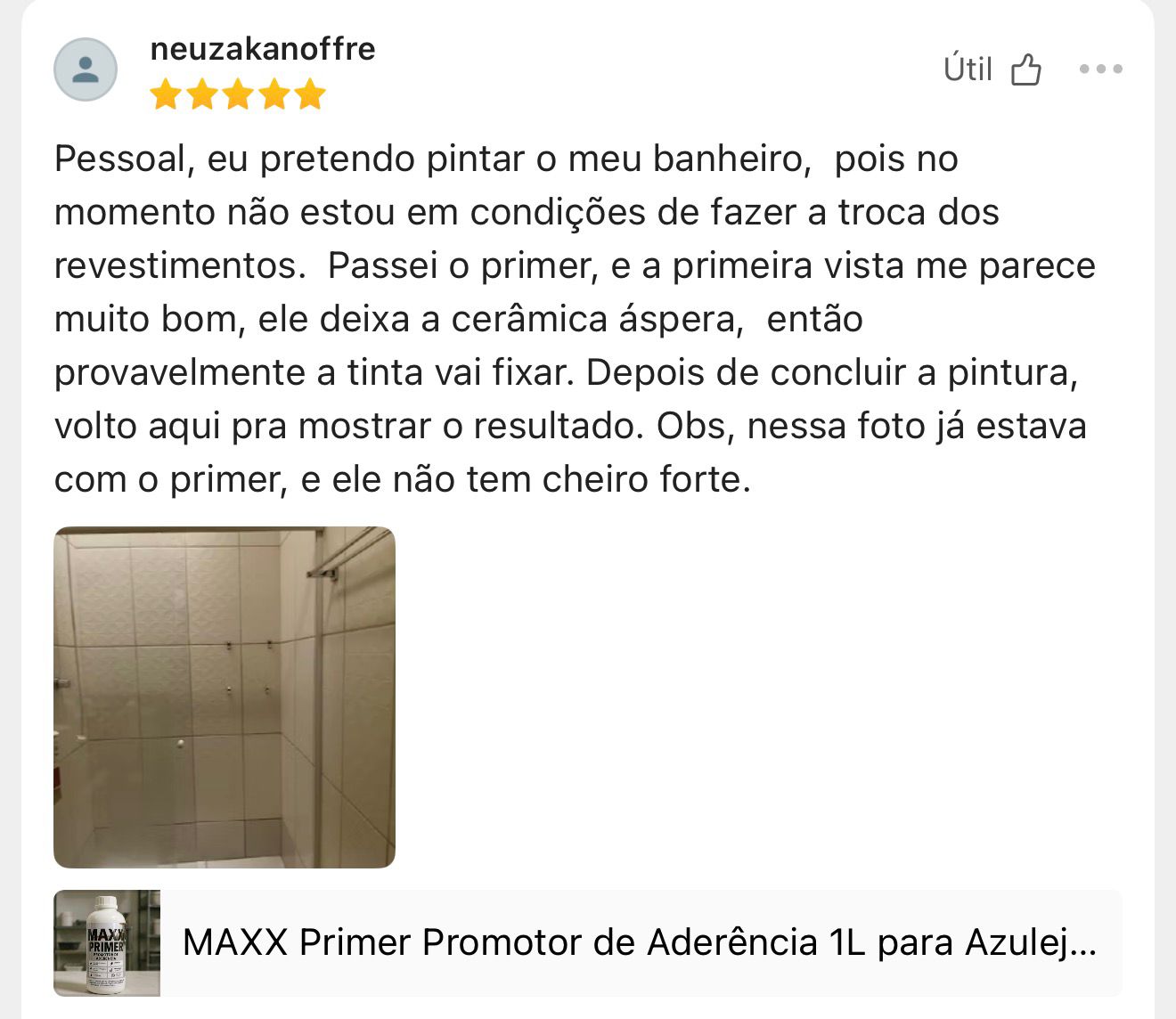View the bathroom photo attached to the review
The width and height of the screenshot is (1176, 1019).
tap(225, 697)
